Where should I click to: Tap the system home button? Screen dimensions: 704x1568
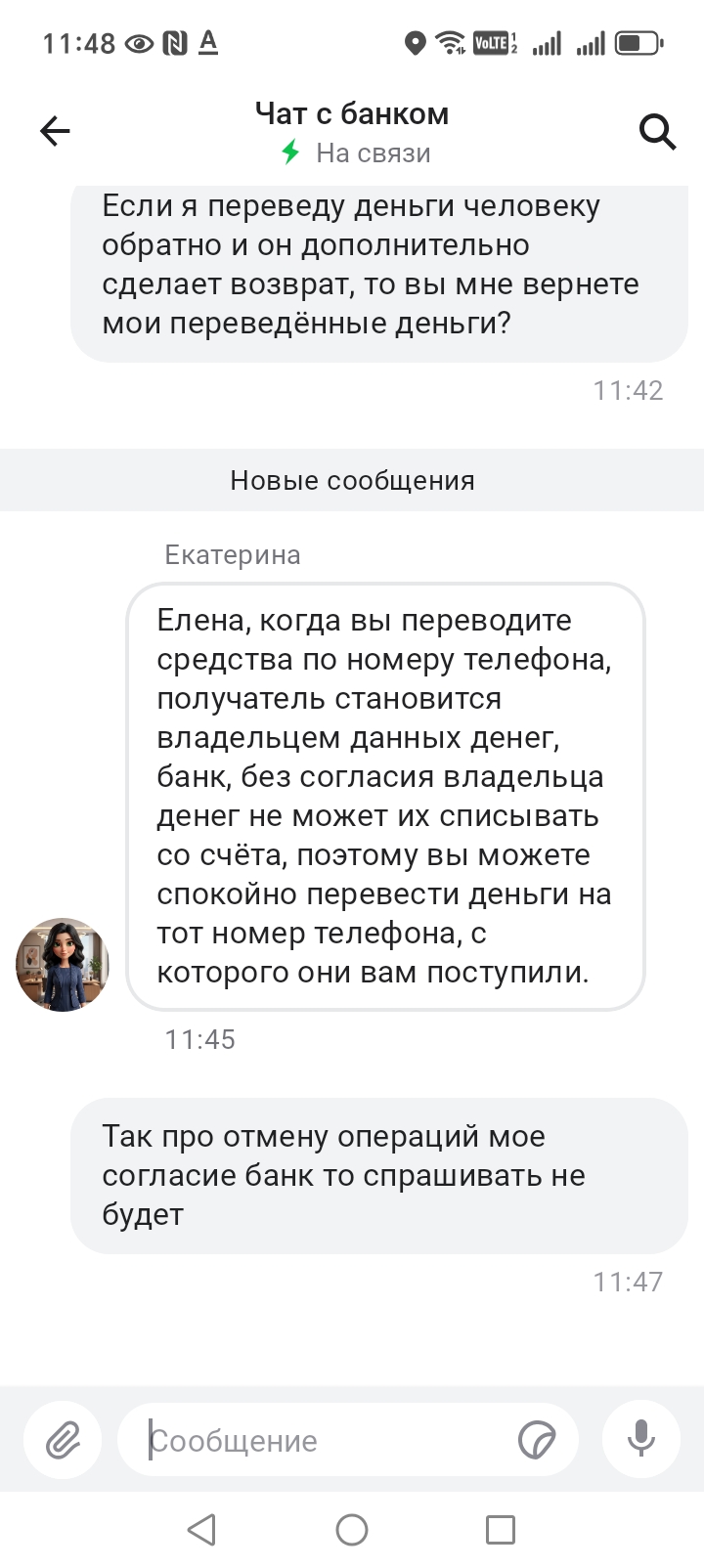(x=352, y=1530)
